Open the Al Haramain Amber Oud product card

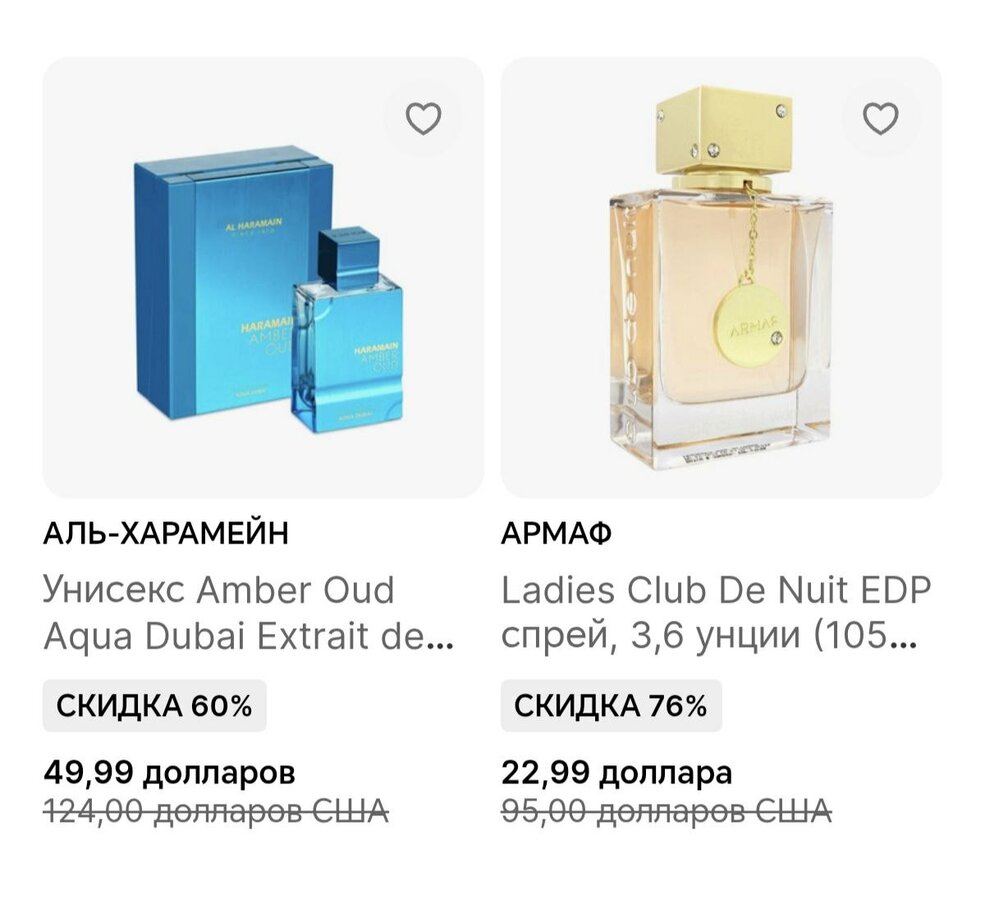pyautogui.click(x=263, y=290)
